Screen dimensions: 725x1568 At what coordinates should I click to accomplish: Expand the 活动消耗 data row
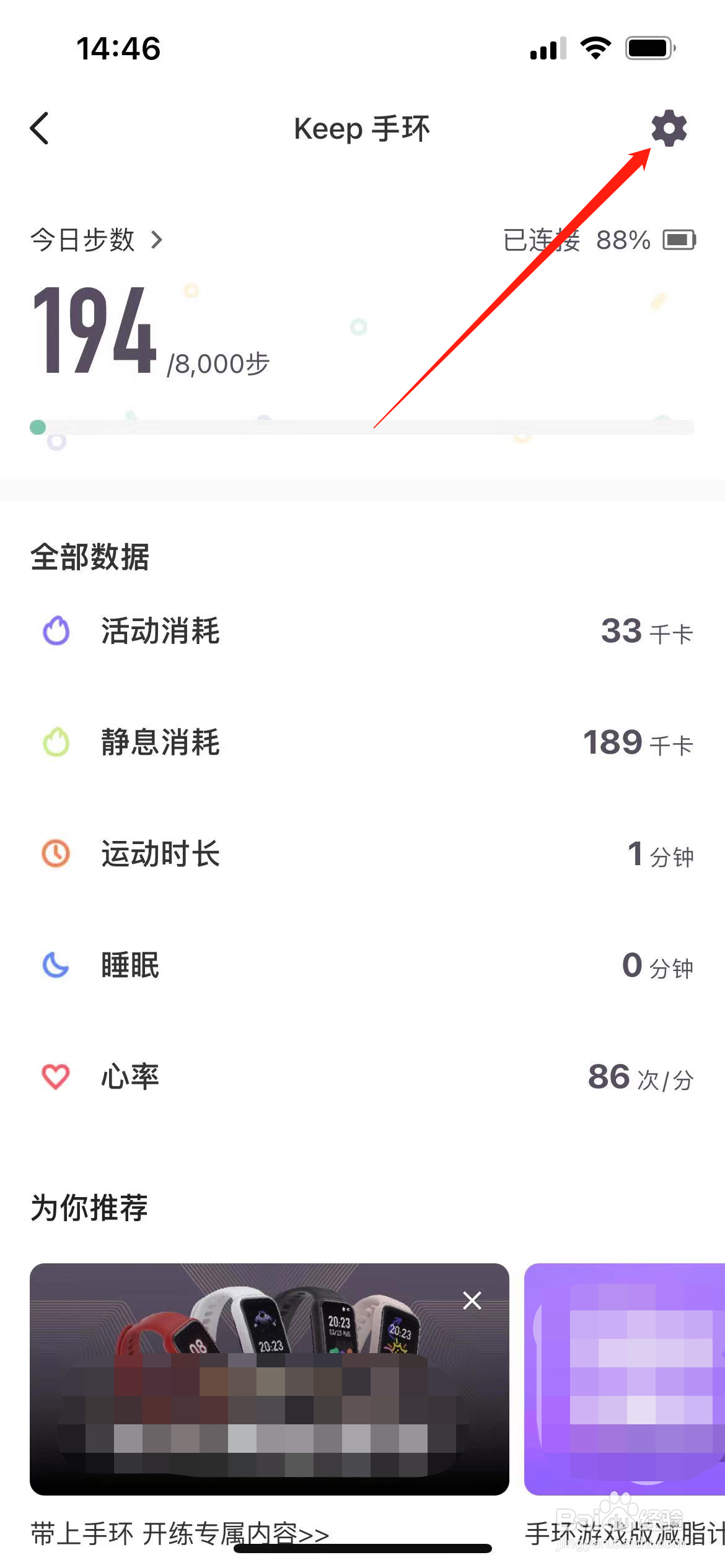pos(362,632)
